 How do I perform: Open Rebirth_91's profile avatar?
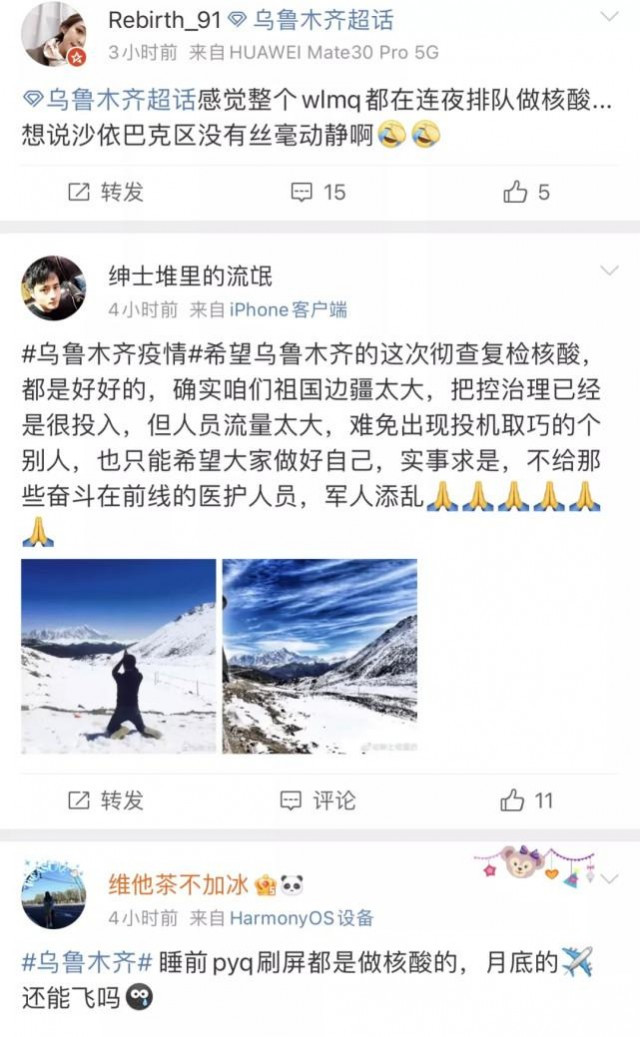point(54,35)
